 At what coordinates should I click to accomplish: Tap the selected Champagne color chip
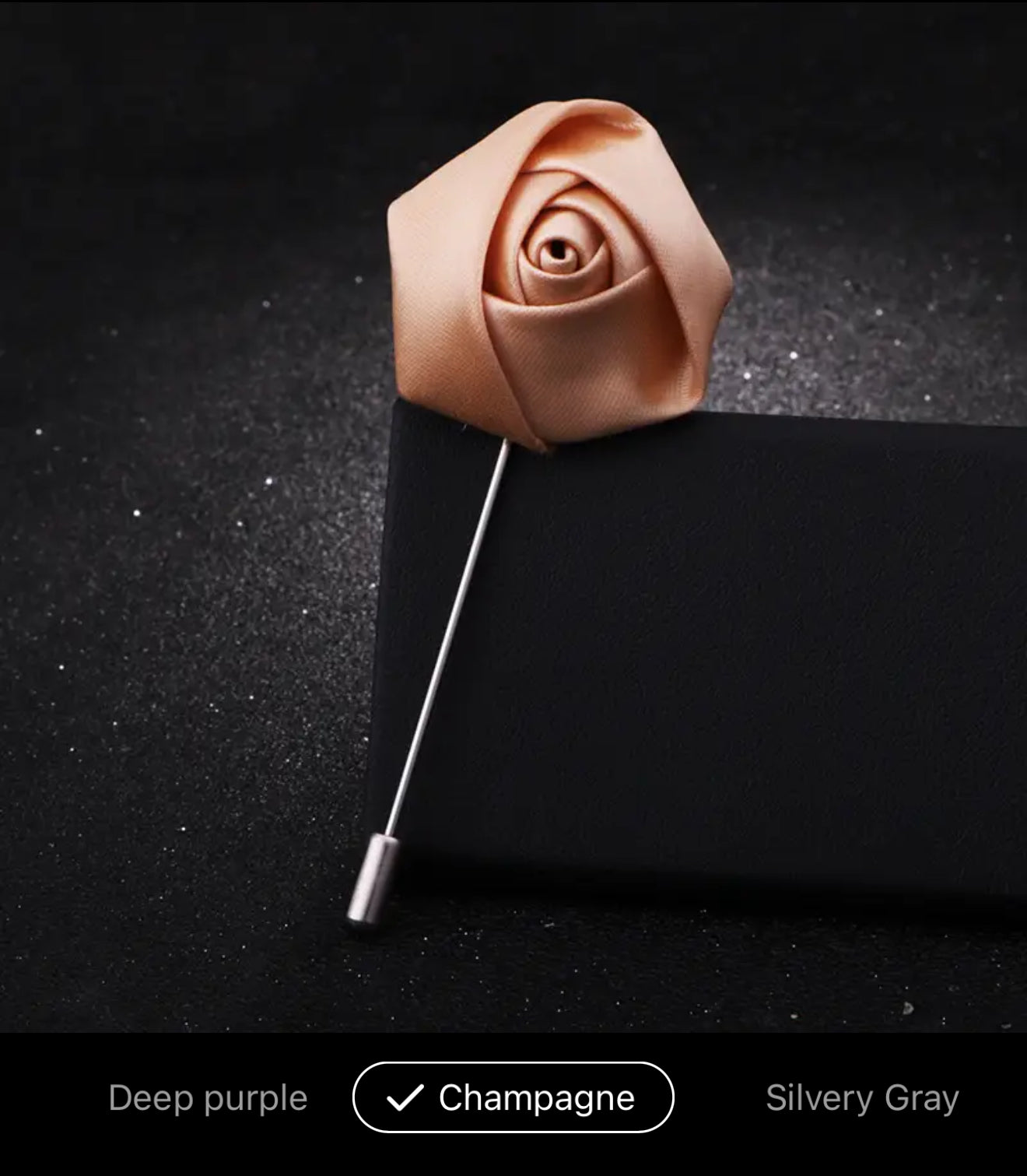(x=513, y=1097)
